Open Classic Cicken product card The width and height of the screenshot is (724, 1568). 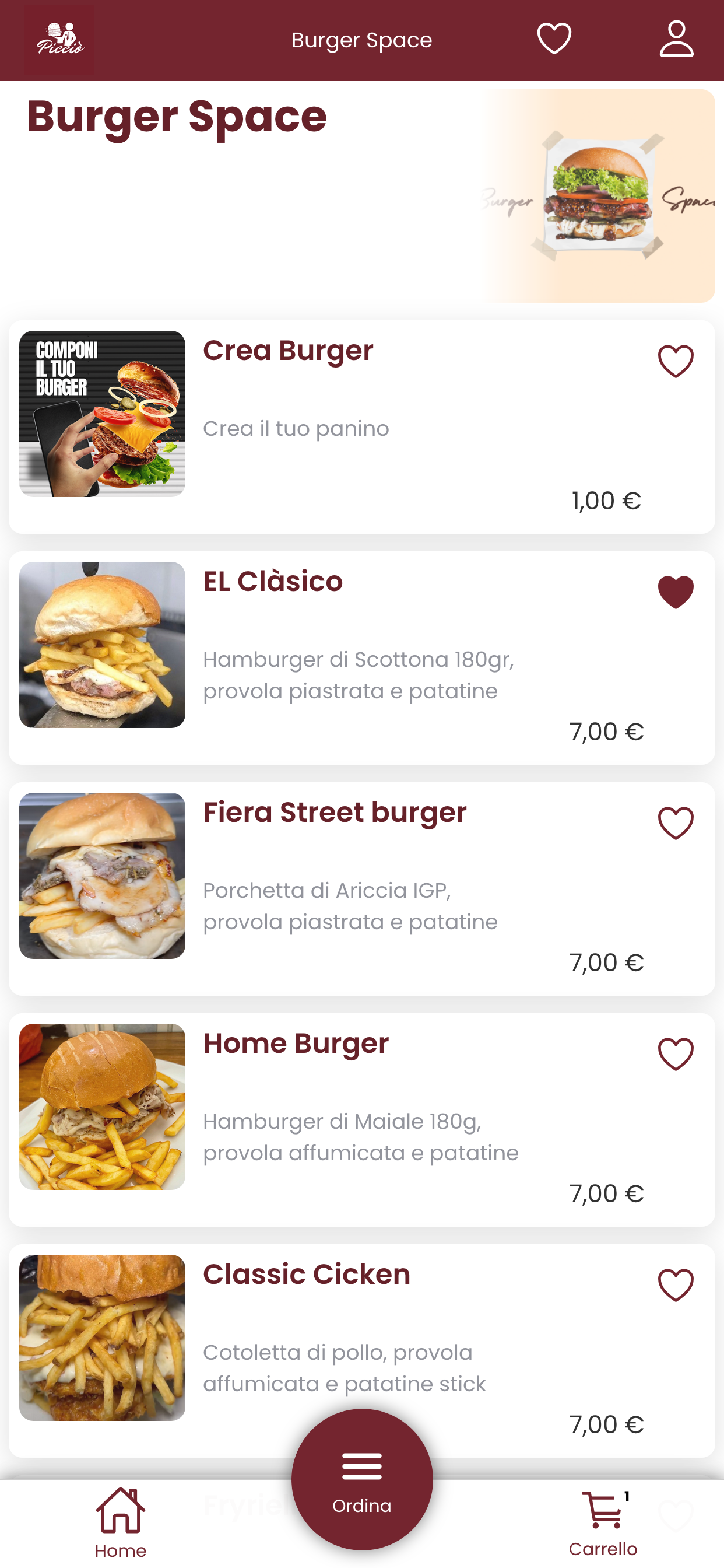click(x=362, y=1350)
